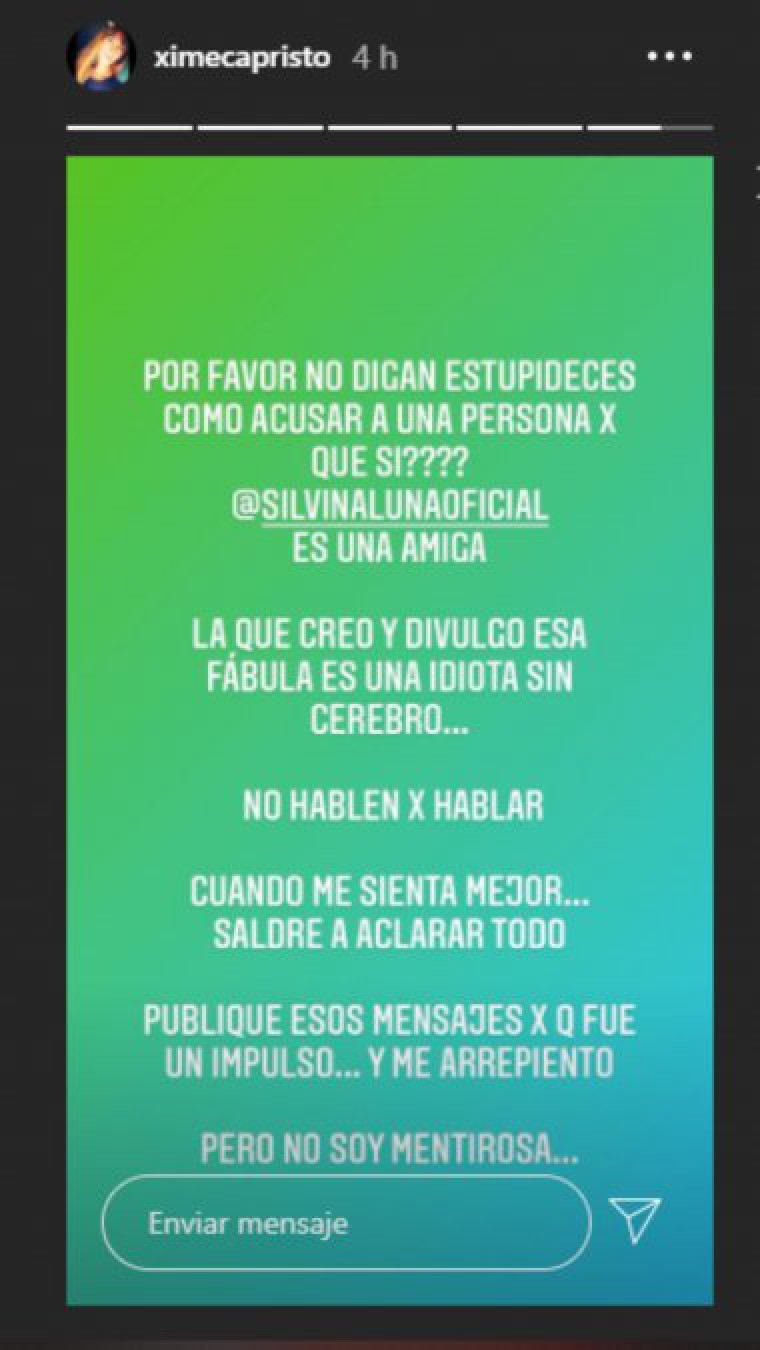Screen dimensions: 760x1350
Task: Open the story options menu (three dots)
Action: [x=671, y=57]
